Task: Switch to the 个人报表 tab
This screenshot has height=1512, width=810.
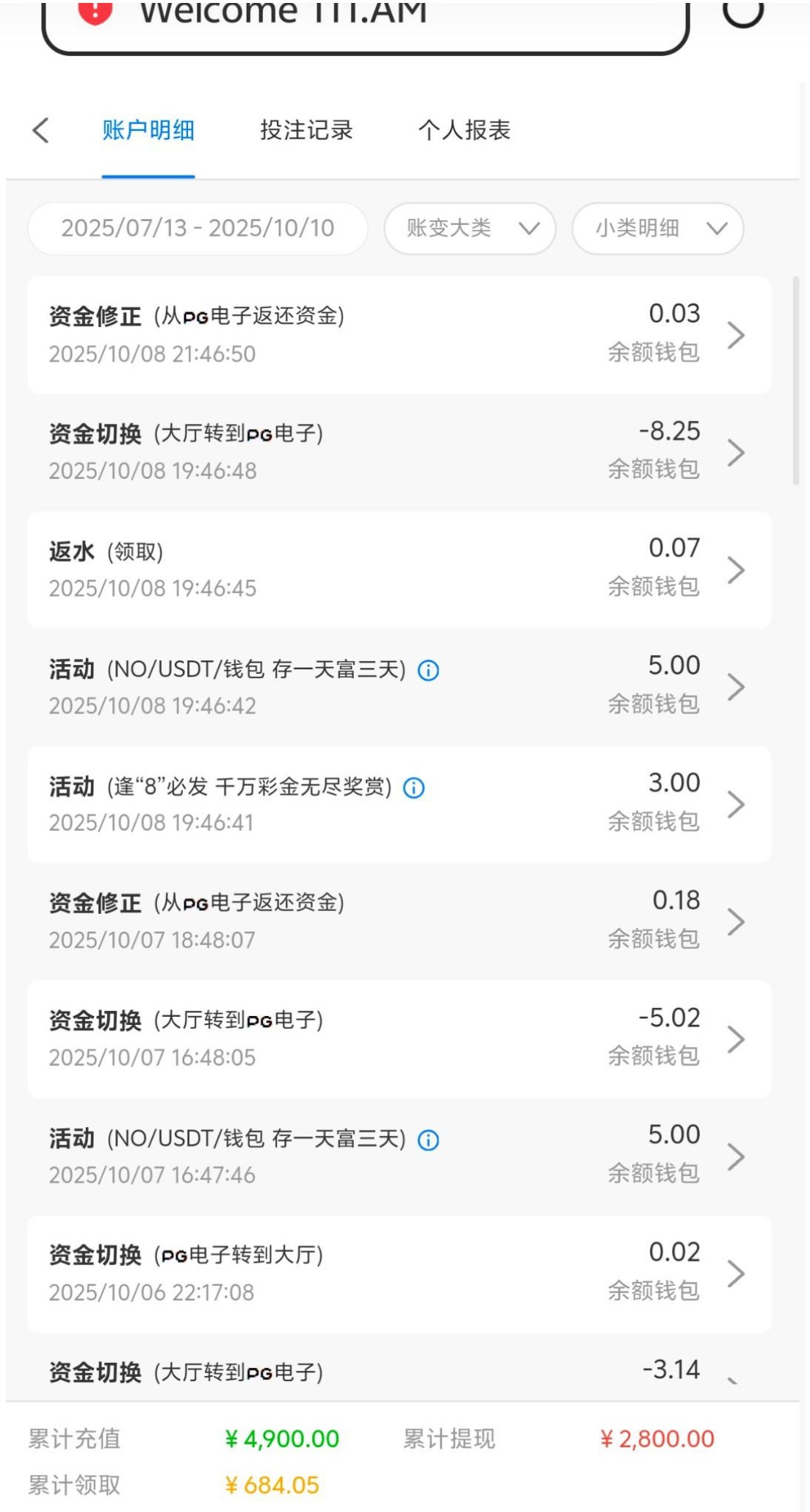Action: click(x=464, y=130)
